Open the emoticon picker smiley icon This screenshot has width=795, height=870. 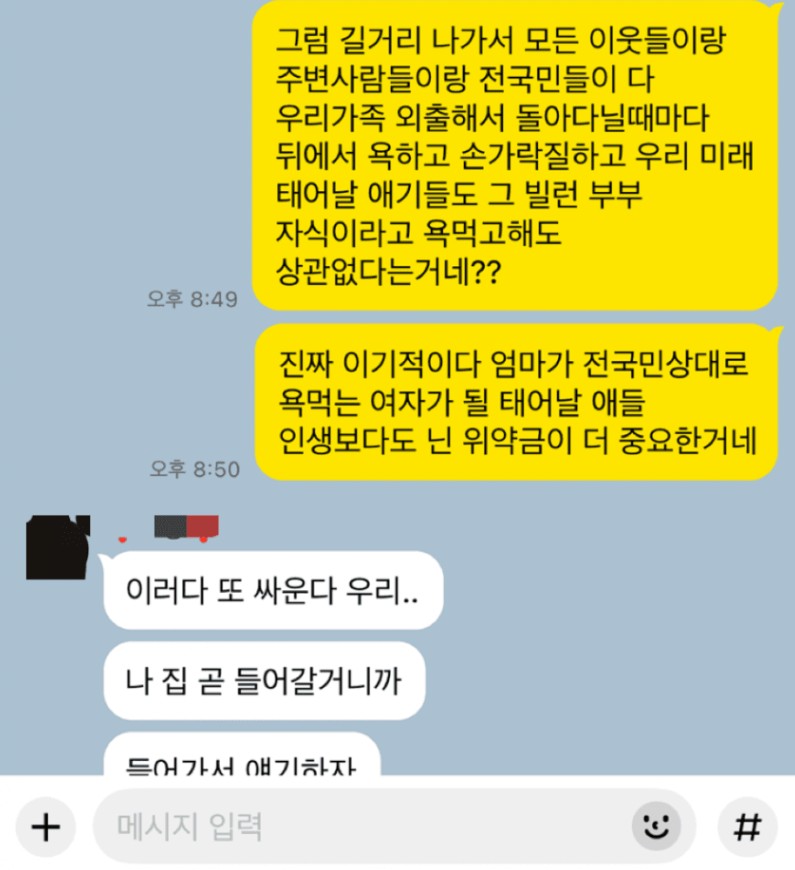pos(656,826)
